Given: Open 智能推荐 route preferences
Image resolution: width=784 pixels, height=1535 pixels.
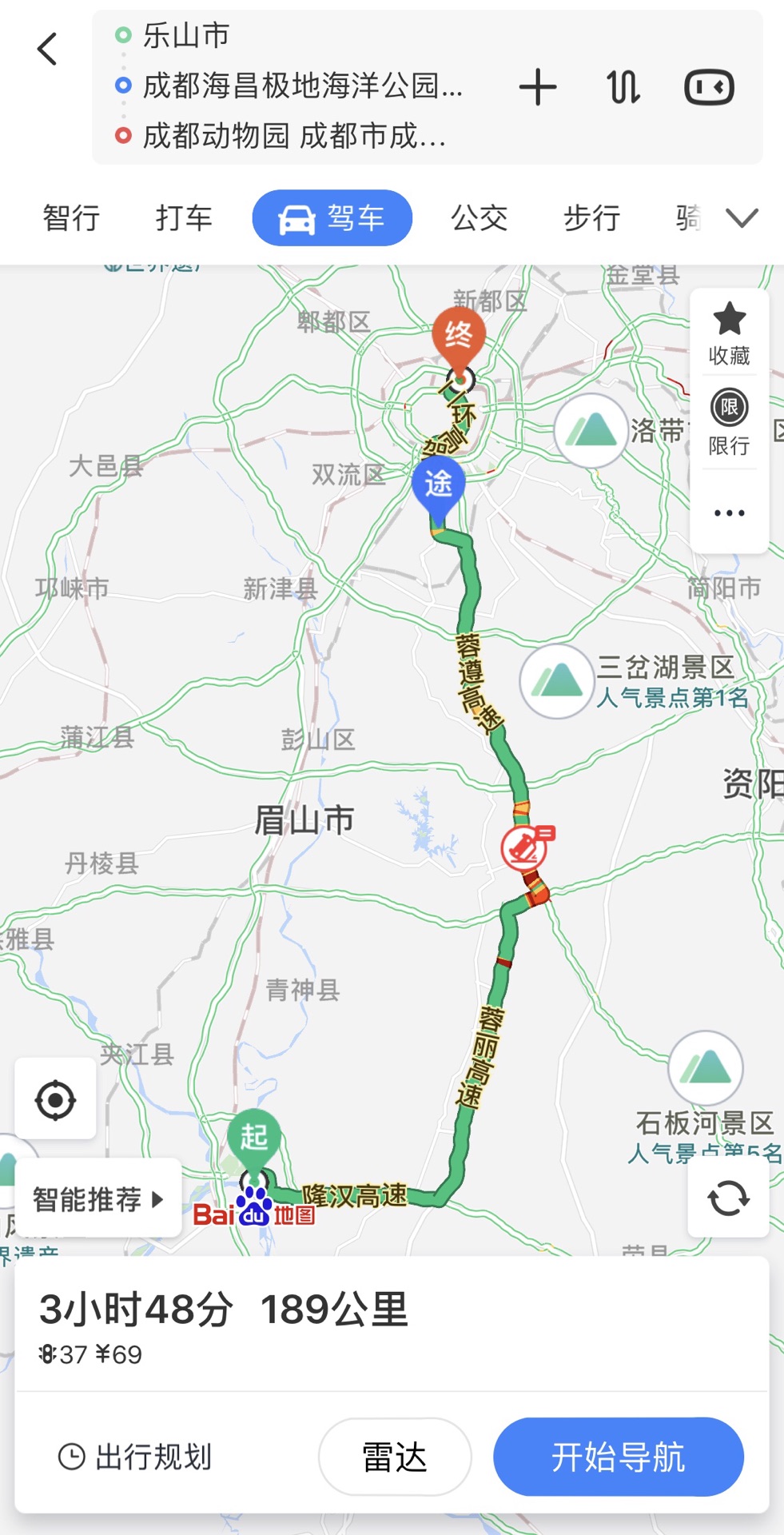Looking at the screenshot, I should tap(98, 1199).
